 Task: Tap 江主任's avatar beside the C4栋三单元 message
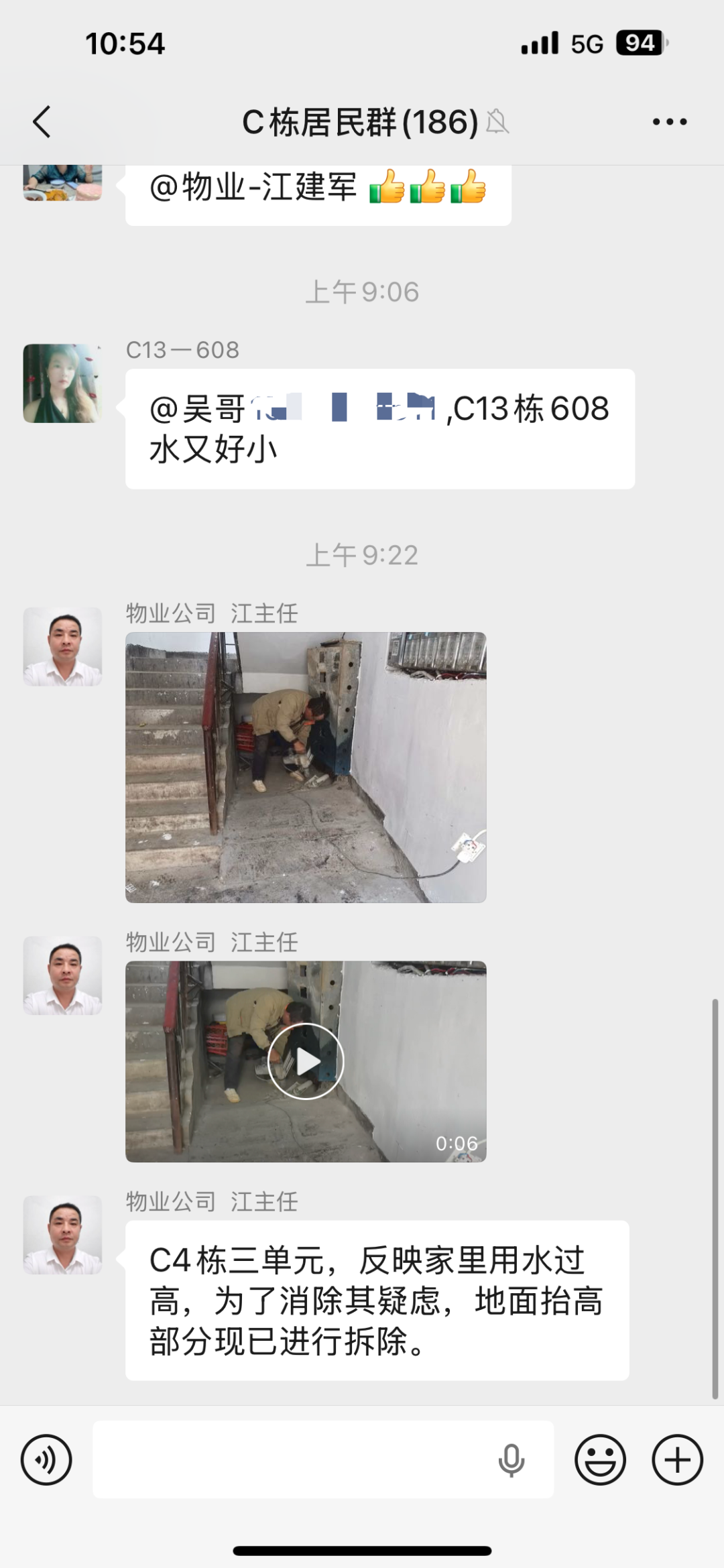(62, 1235)
